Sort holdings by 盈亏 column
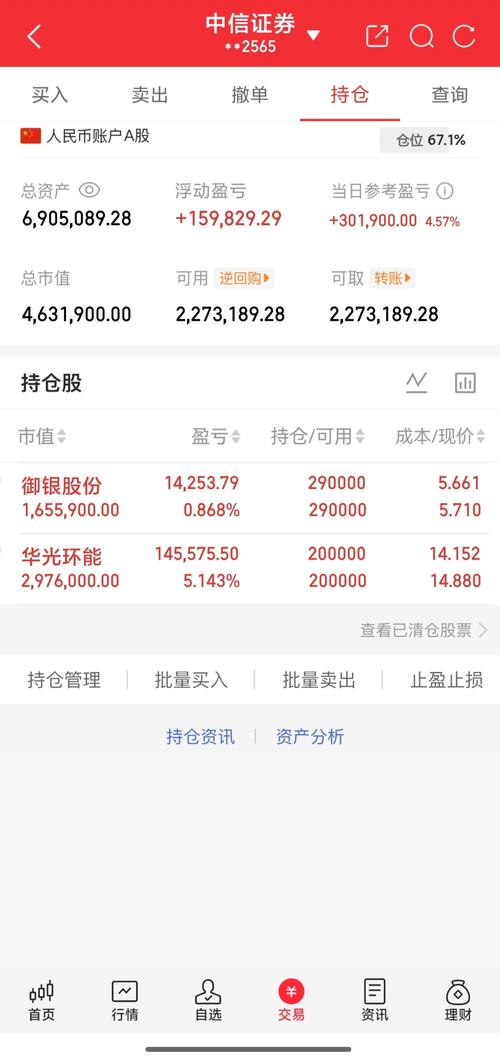The image size is (500, 1060). [x=216, y=437]
